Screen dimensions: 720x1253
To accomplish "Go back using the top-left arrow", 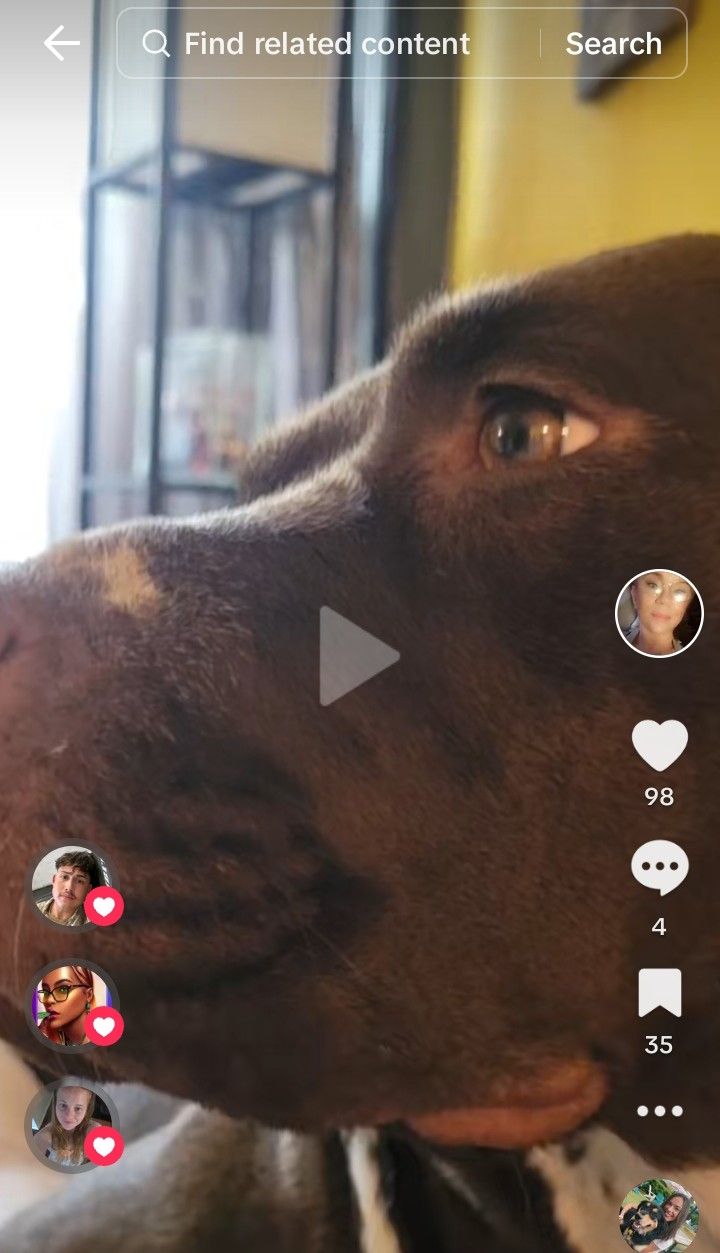I will (61, 43).
